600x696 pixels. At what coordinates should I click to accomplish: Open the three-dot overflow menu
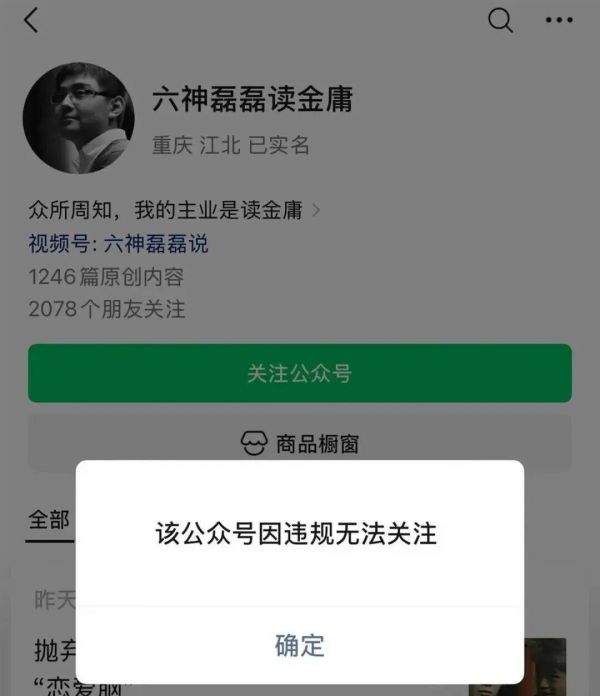[559, 20]
